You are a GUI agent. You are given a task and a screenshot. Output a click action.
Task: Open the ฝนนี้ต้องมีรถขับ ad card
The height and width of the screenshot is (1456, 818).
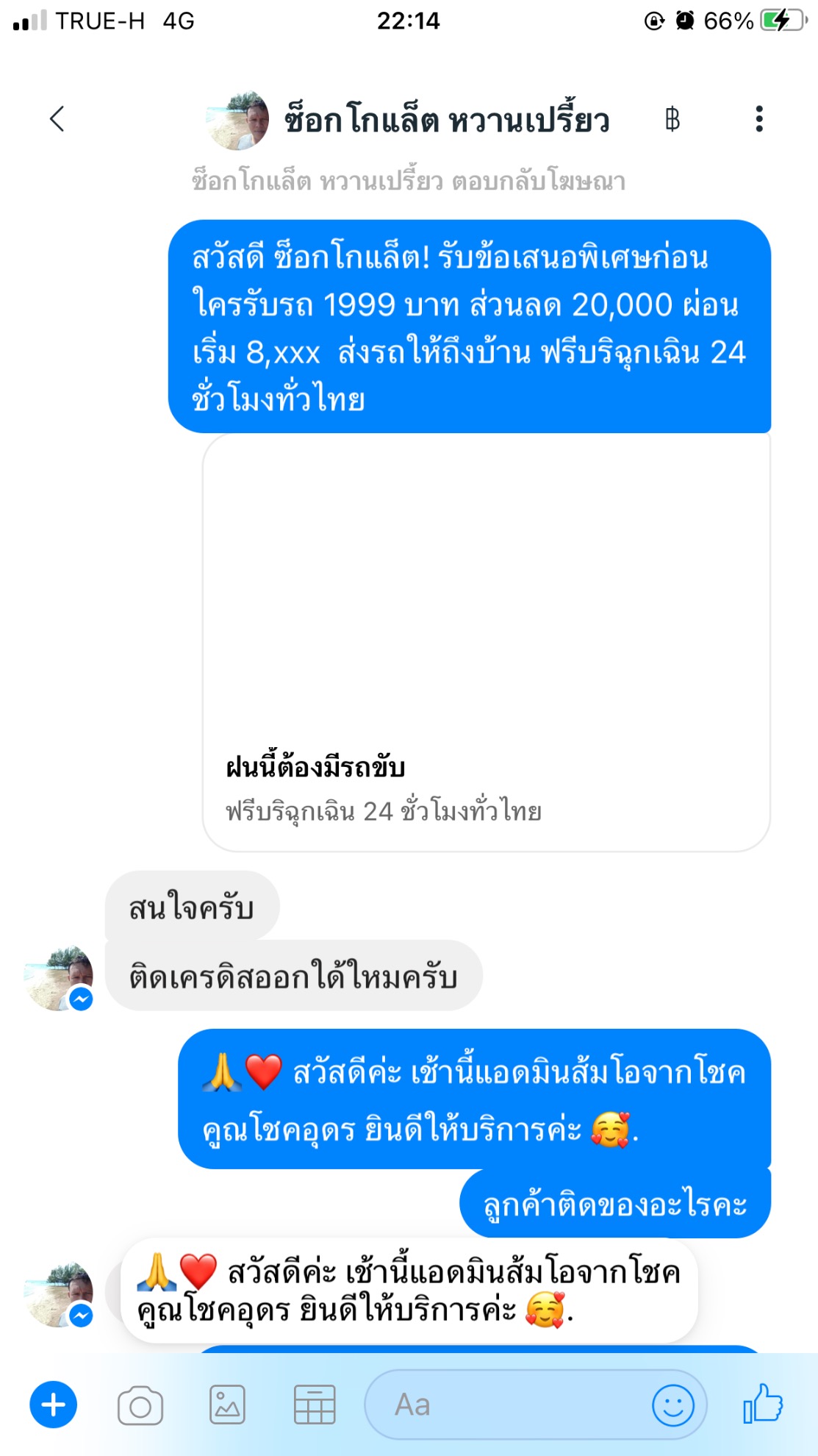tap(486, 641)
